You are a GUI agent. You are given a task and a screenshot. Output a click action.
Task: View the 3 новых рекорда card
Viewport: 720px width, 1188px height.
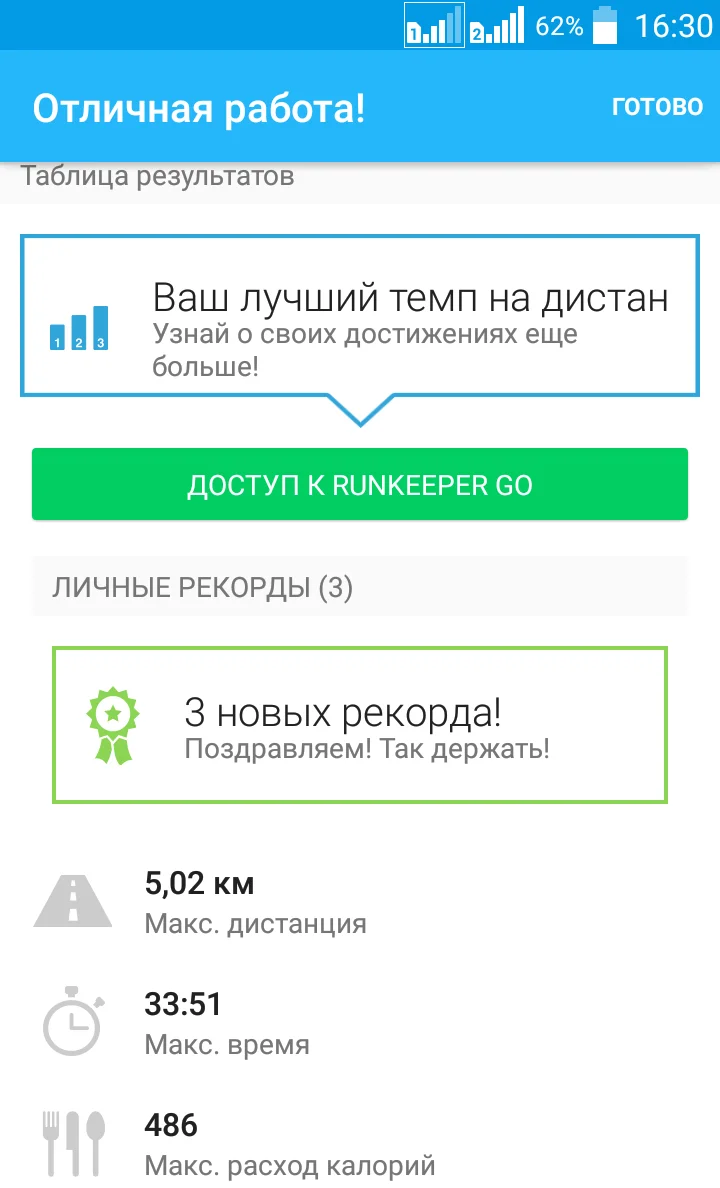click(360, 725)
